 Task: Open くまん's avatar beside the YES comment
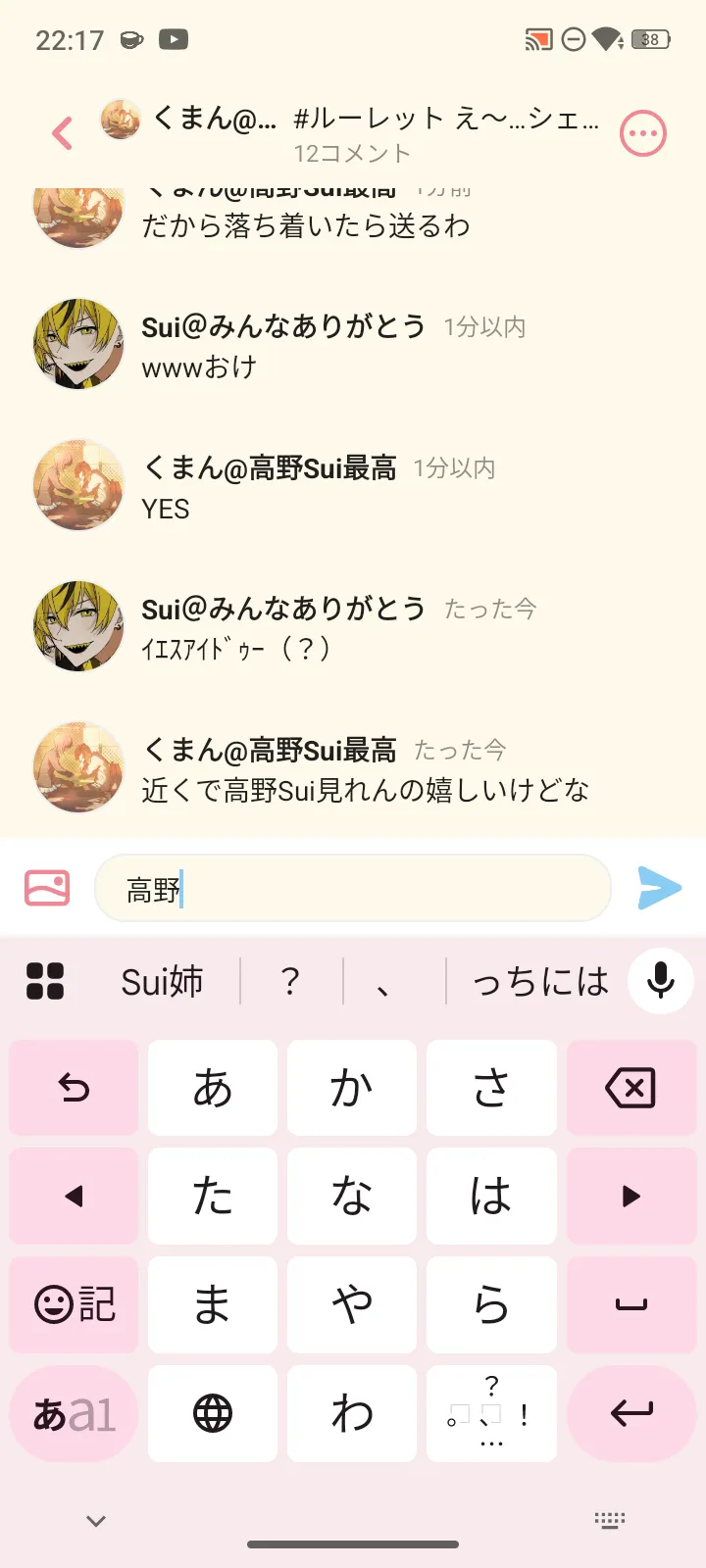pos(78,485)
